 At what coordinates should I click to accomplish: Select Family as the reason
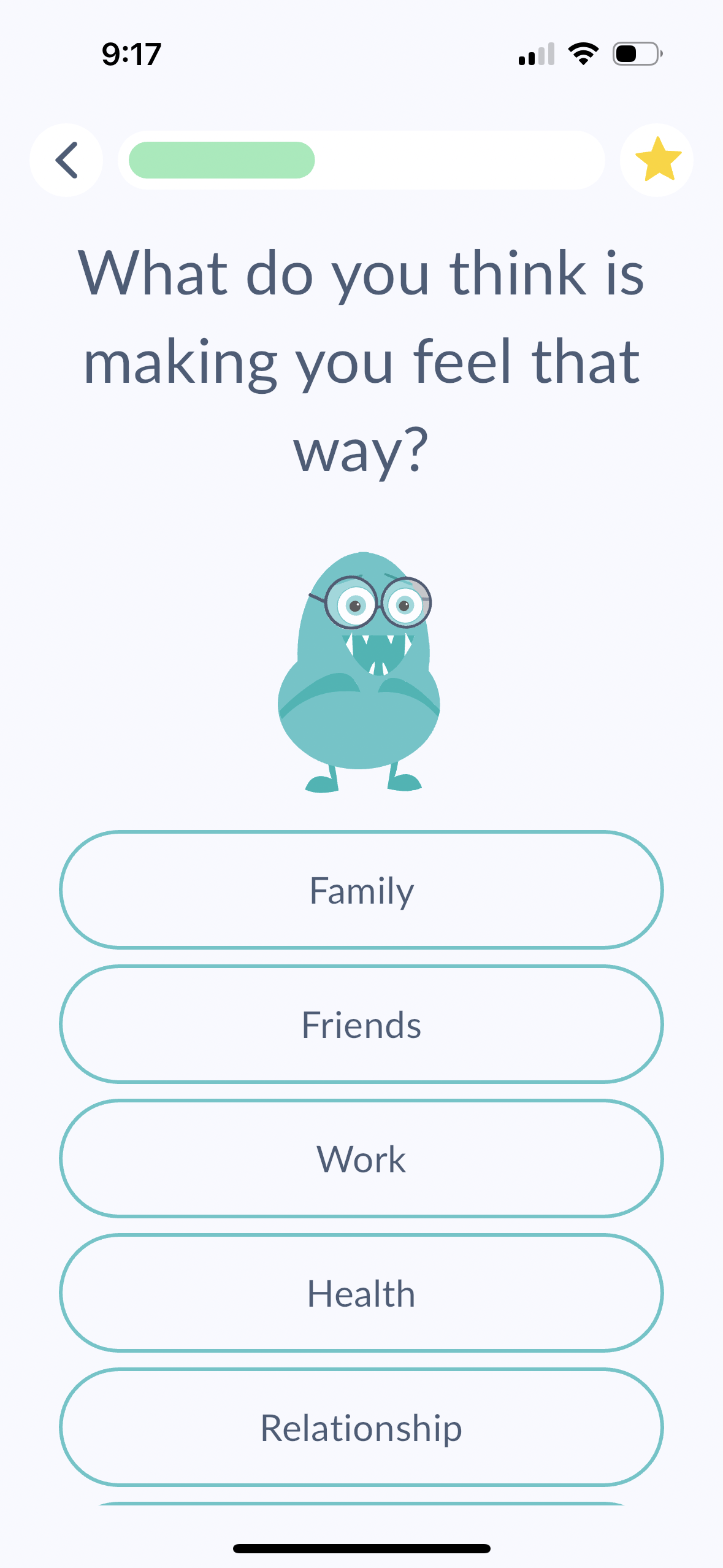pyautogui.click(x=361, y=890)
